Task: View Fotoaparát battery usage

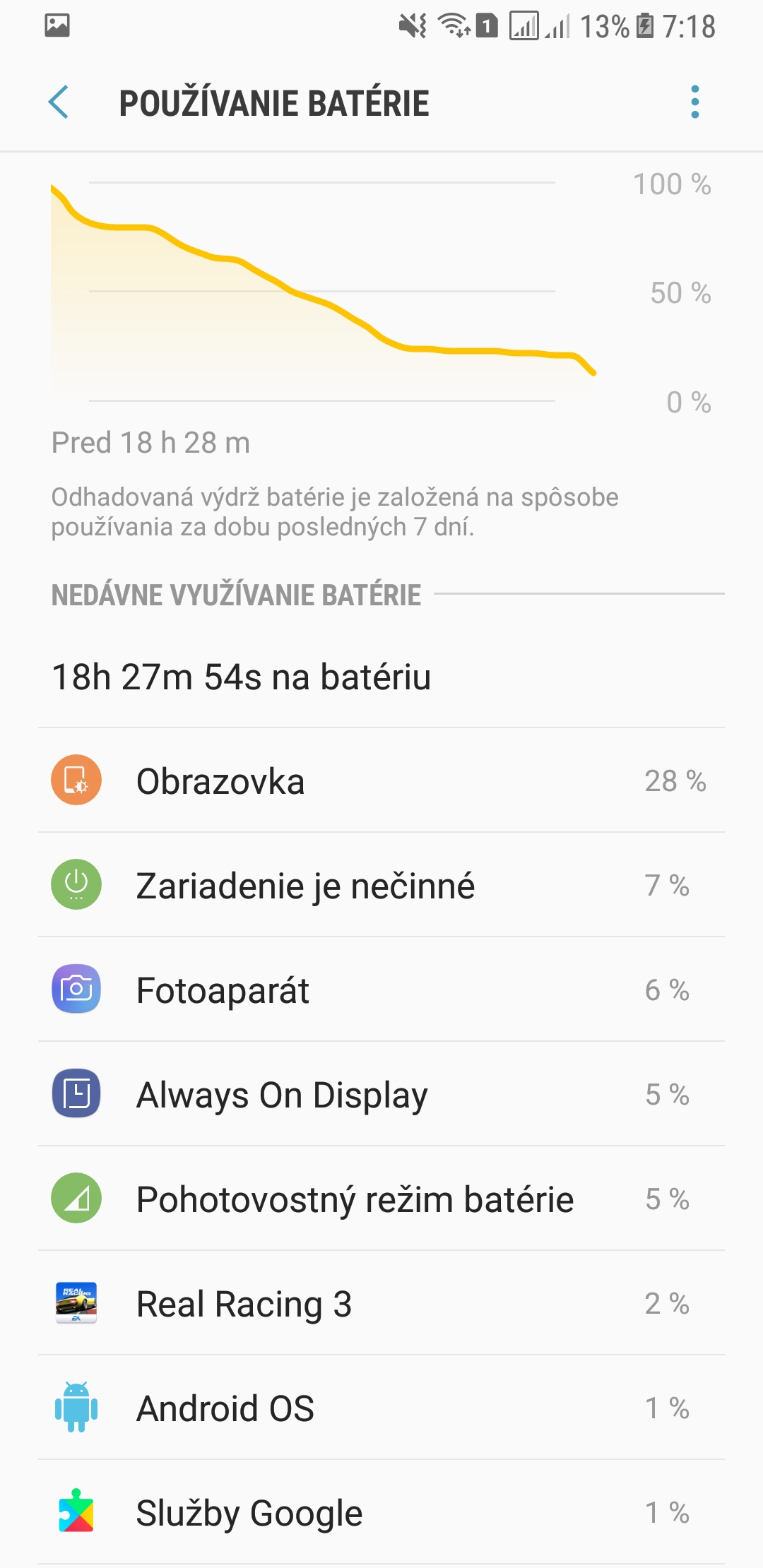Action: 381,990
